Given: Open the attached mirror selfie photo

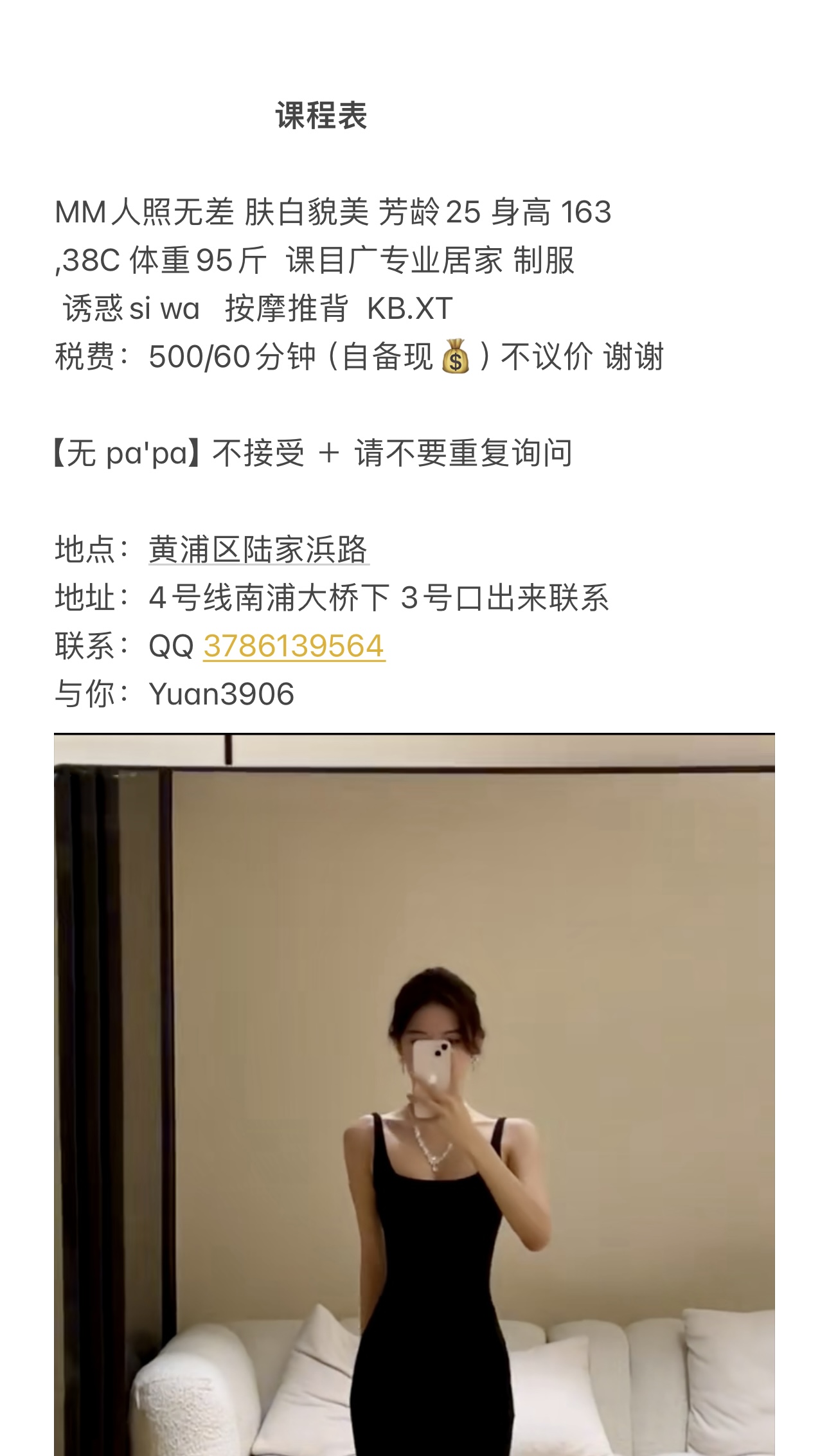Looking at the screenshot, I should point(415,1093).
